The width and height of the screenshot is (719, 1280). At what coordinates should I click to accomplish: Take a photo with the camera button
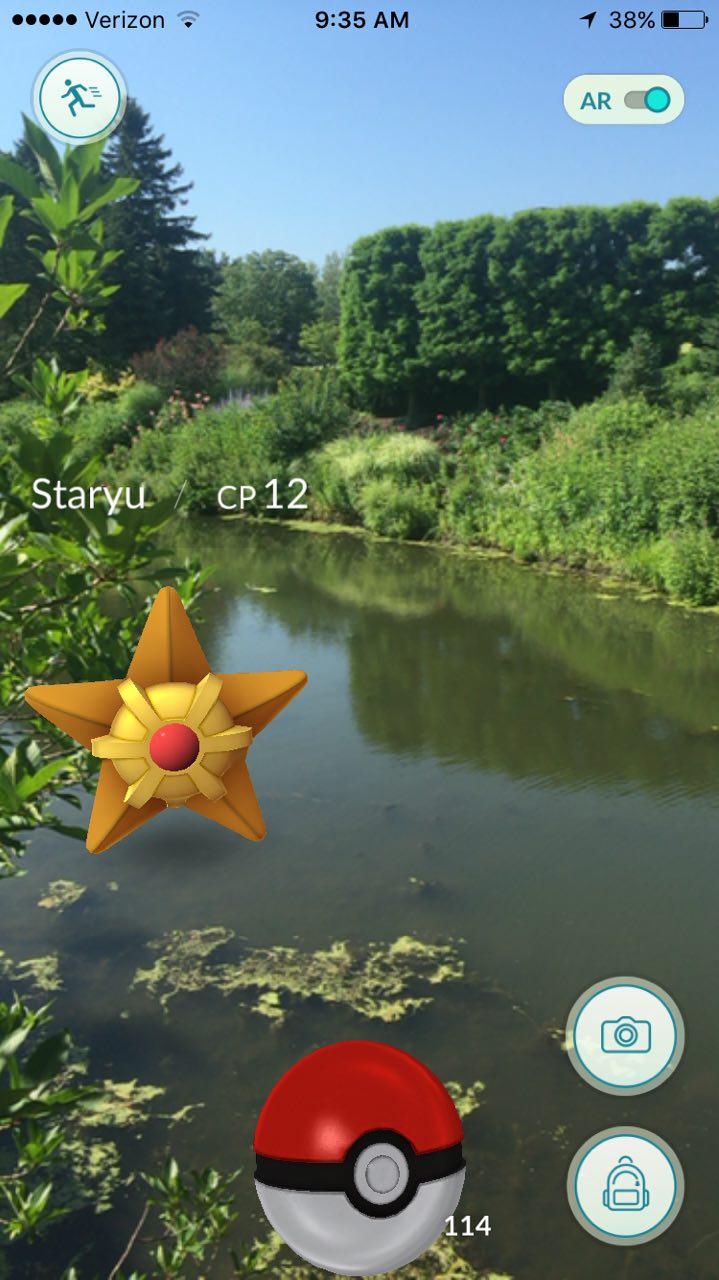625,1035
